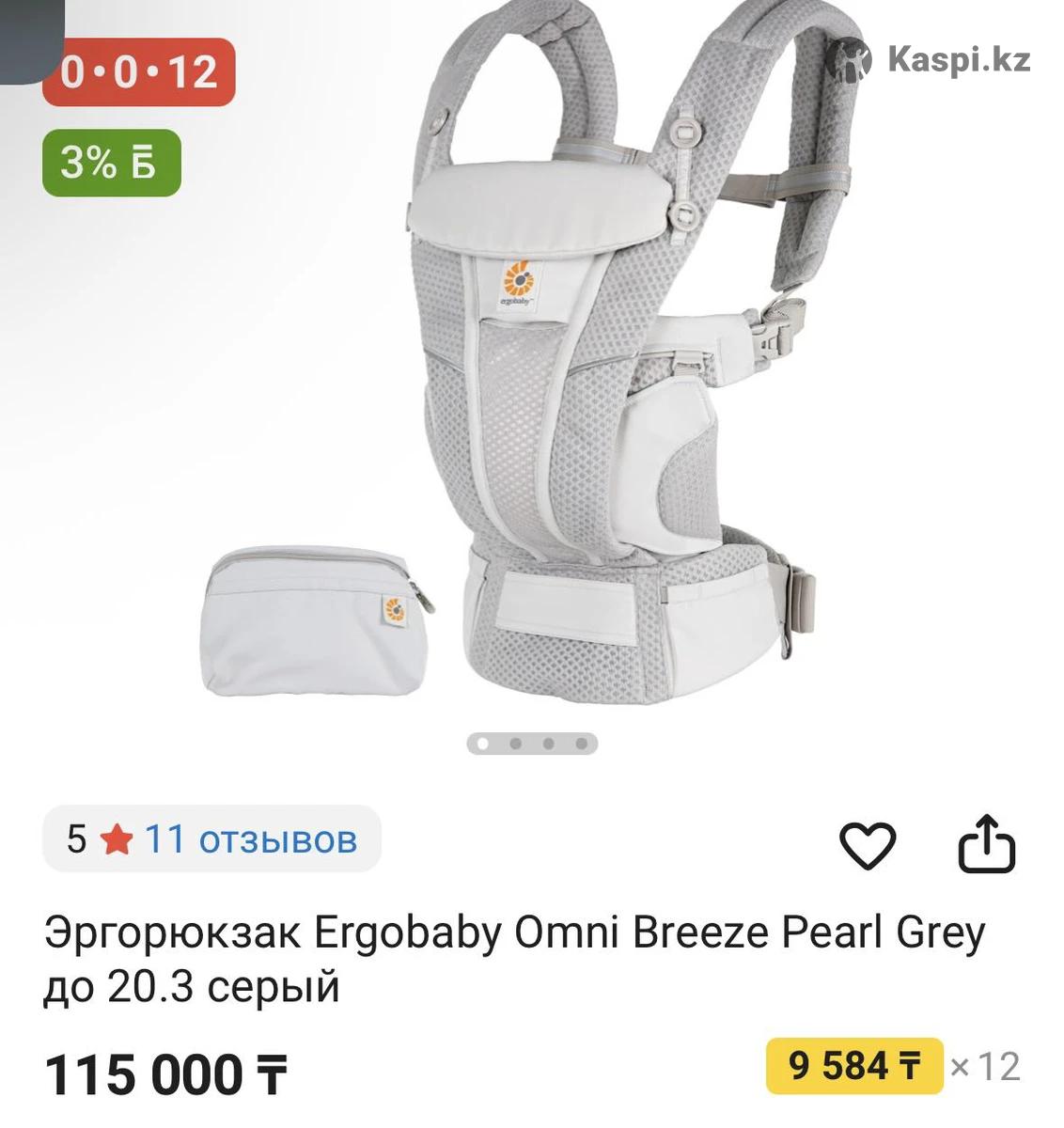Open the 11 отзывов reviews

click(250, 838)
